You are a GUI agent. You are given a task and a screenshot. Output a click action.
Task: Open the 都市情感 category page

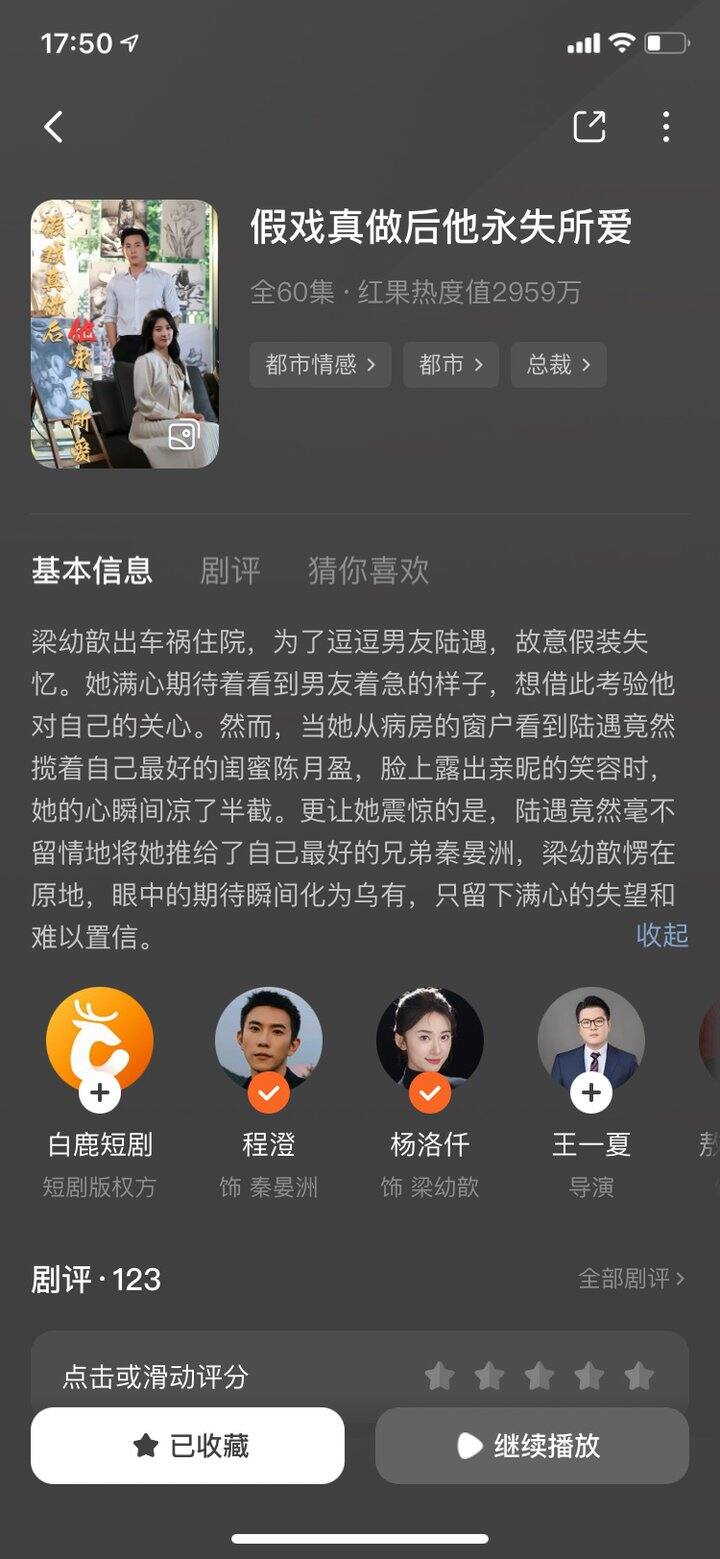(320, 365)
